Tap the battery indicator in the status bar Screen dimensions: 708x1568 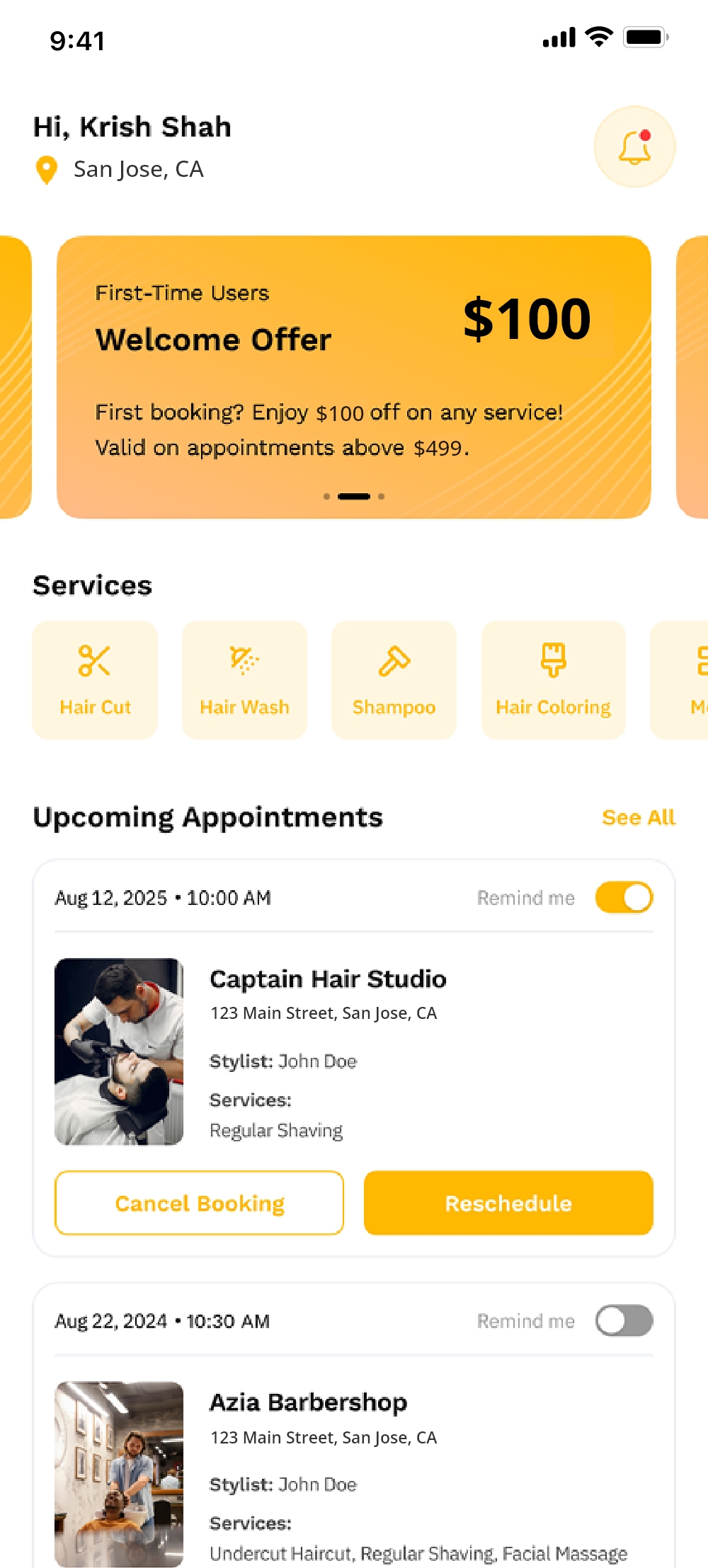645,40
